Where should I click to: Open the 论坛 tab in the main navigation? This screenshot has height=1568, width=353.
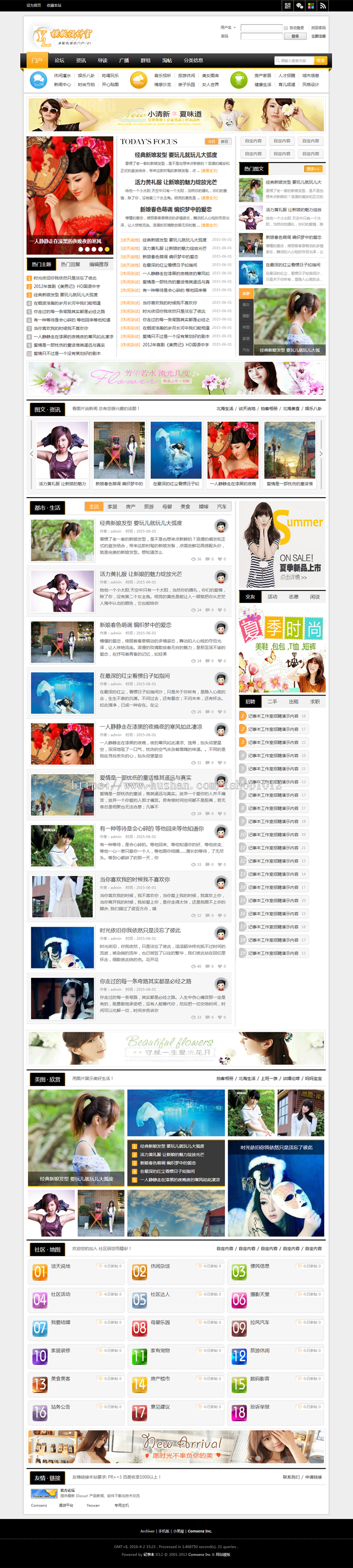pyautogui.click(x=59, y=60)
